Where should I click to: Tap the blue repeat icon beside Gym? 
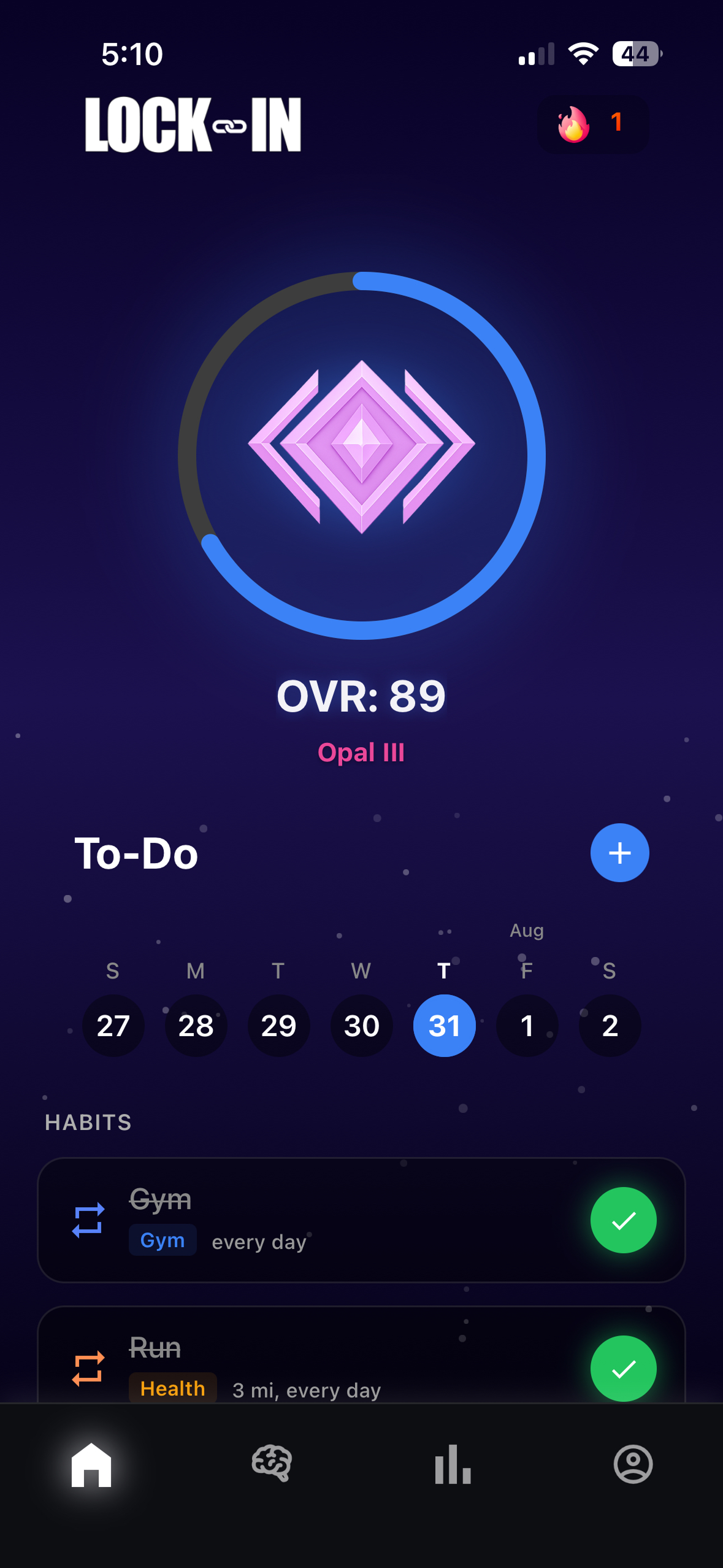click(x=88, y=1220)
